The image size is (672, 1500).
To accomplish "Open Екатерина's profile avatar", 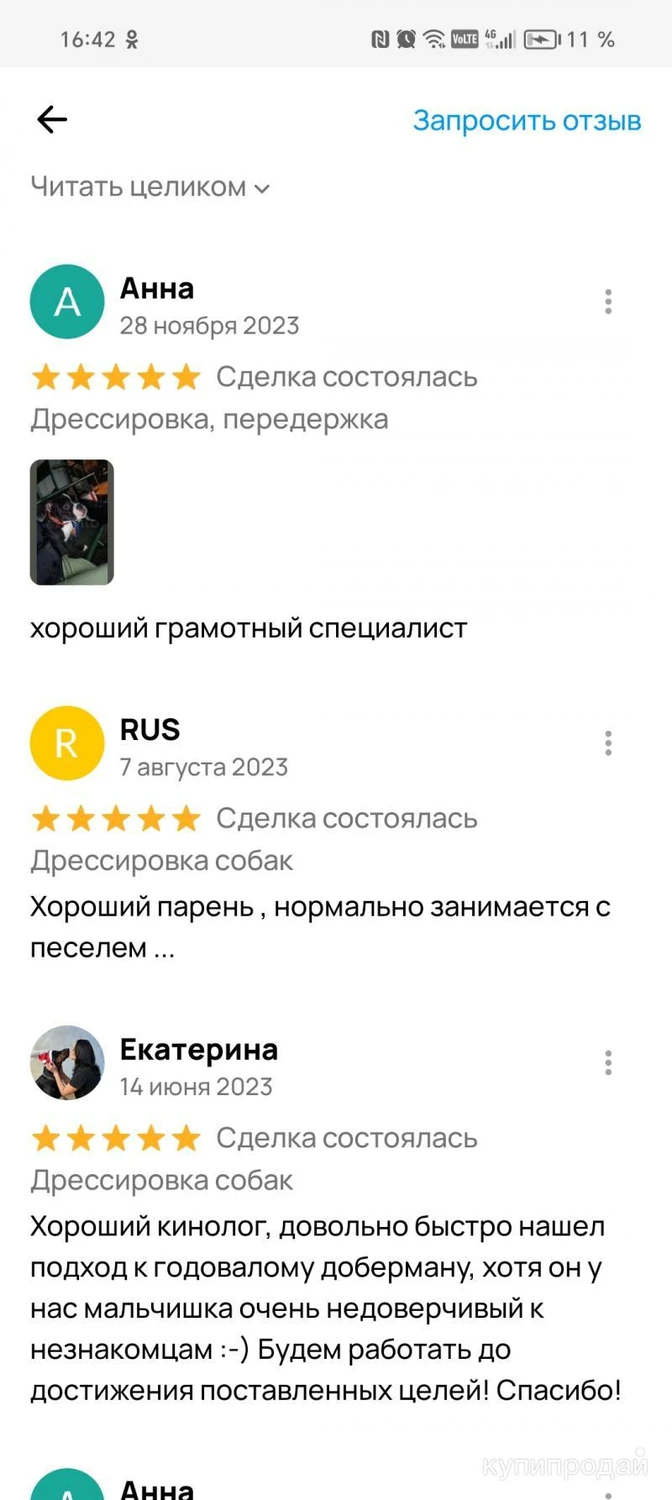I will 67,1063.
